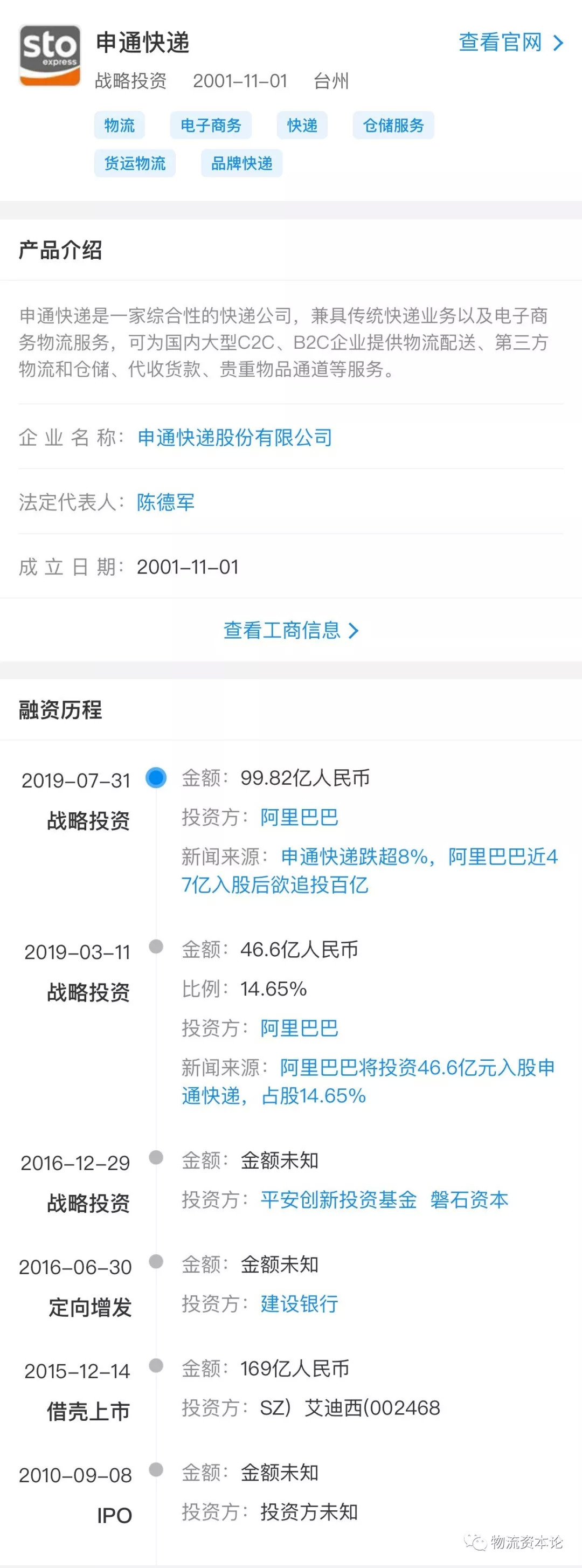Choose the 货运物流 tag
Screen dimensions: 582x1568
pyautogui.click(x=135, y=163)
